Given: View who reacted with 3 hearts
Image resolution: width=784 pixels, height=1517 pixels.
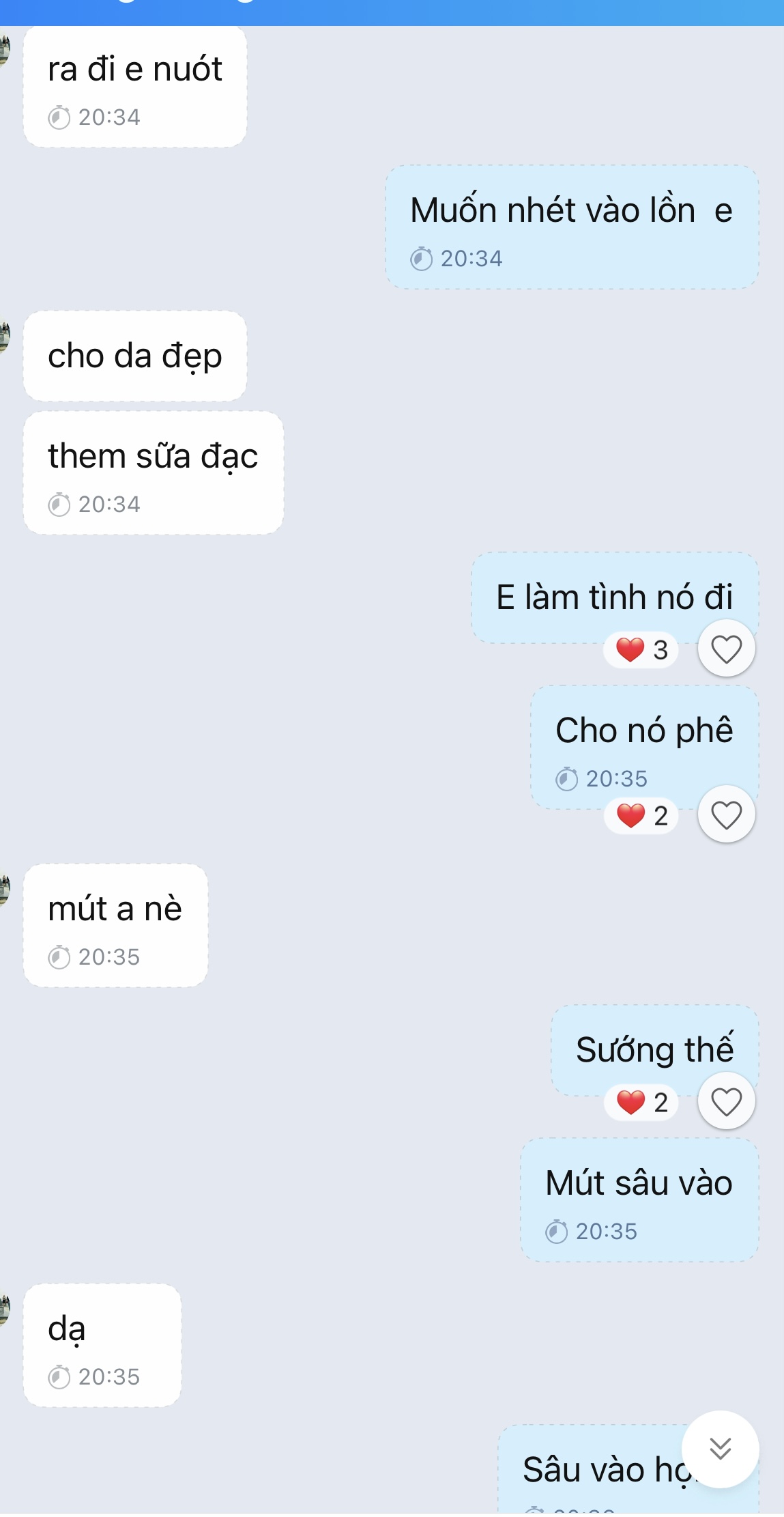Looking at the screenshot, I should click(641, 649).
